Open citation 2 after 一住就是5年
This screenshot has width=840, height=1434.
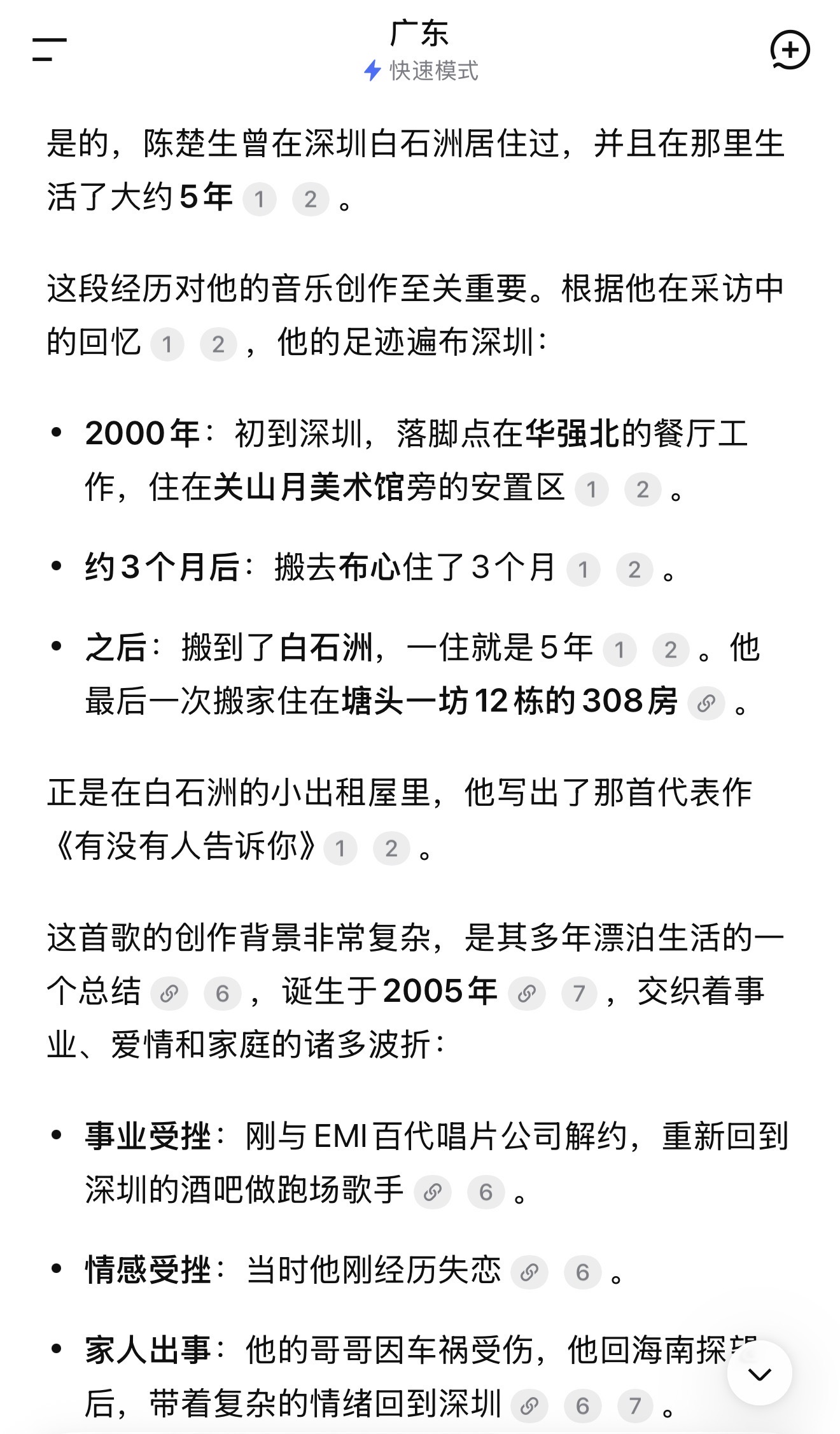(x=671, y=650)
